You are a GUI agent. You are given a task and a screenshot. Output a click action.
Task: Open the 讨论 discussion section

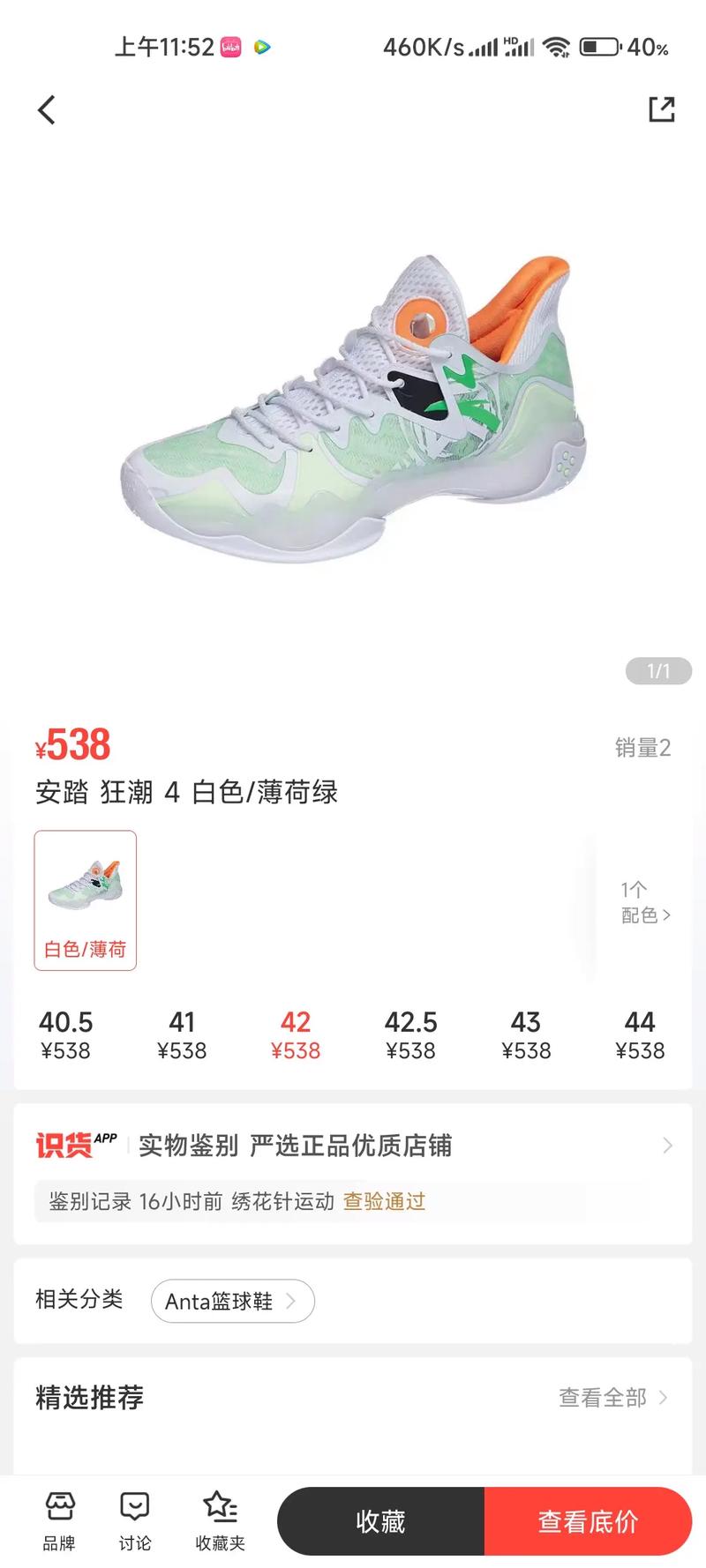click(135, 1519)
